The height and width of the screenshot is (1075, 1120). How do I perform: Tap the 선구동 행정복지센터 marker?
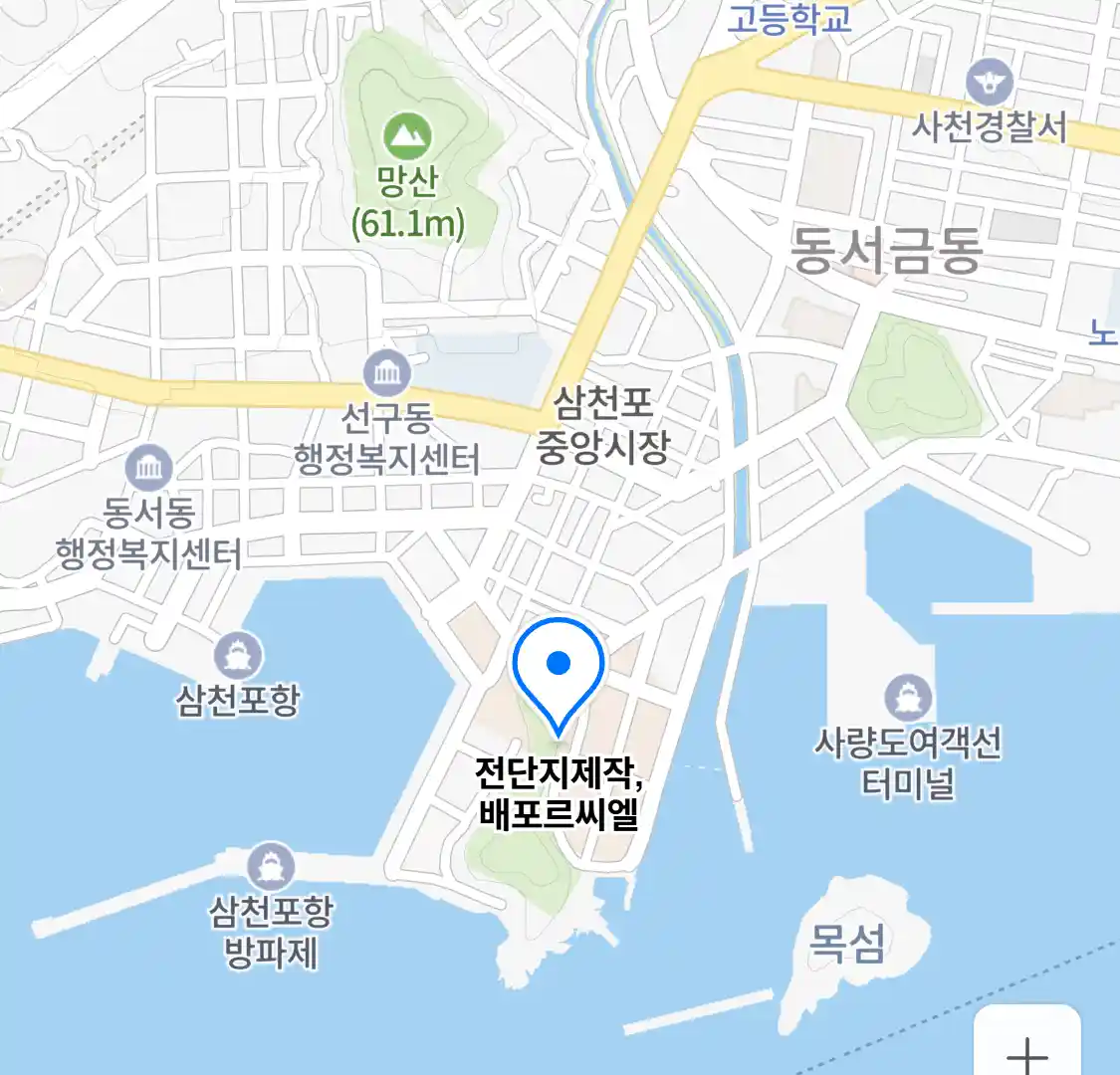[386, 374]
